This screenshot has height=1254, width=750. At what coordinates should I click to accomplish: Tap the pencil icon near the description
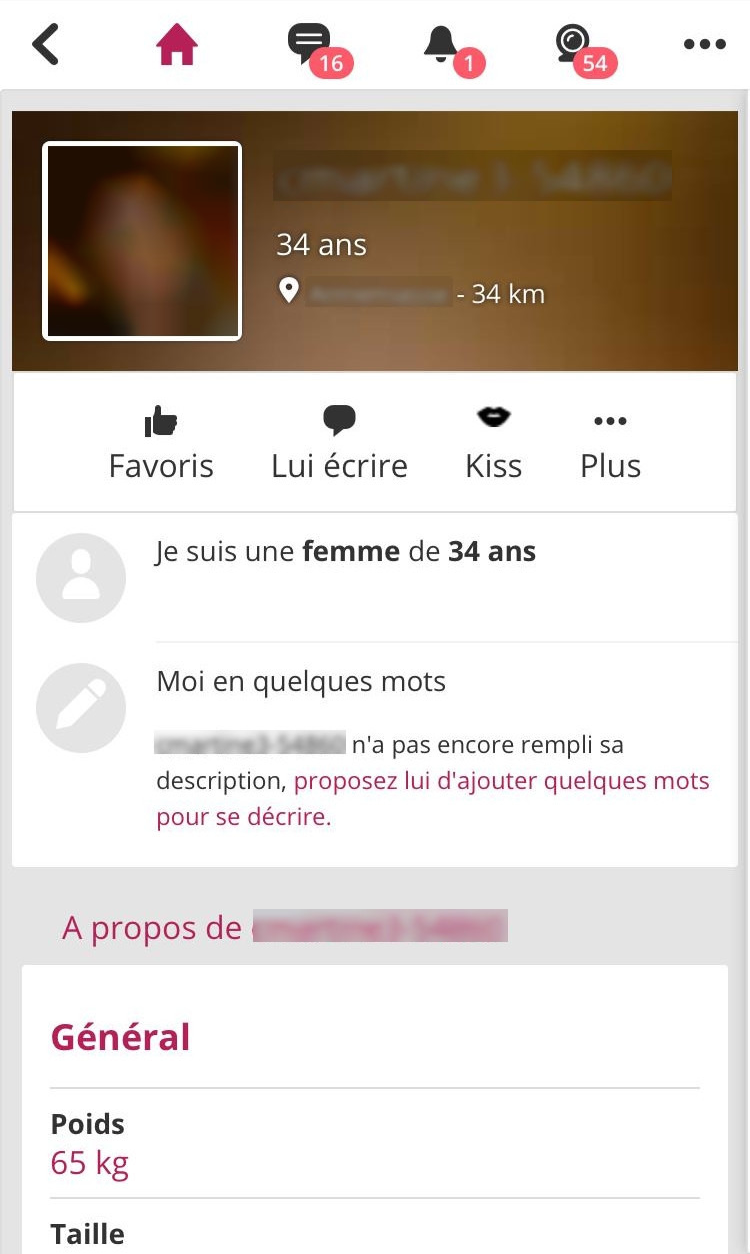80,707
